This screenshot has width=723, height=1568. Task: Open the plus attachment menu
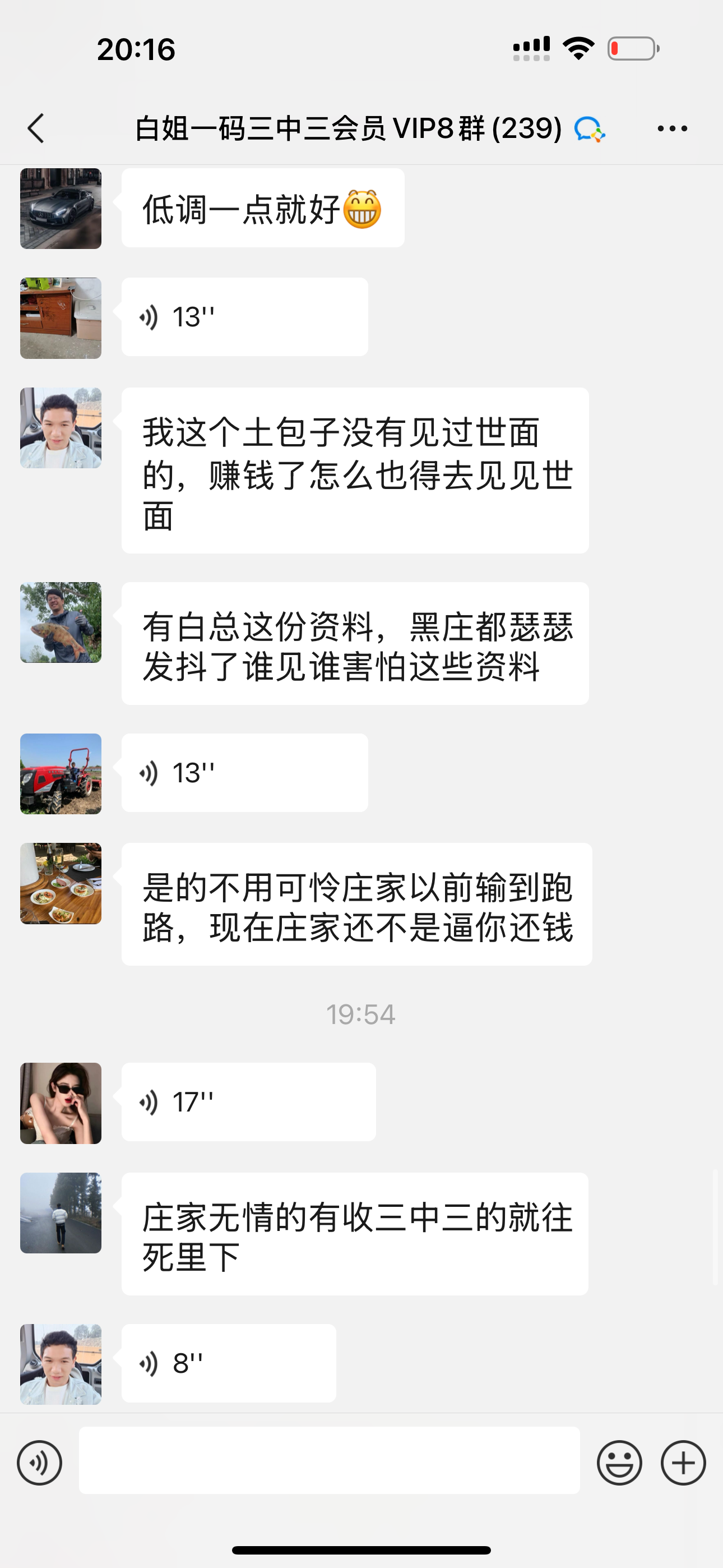pos(683,1463)
